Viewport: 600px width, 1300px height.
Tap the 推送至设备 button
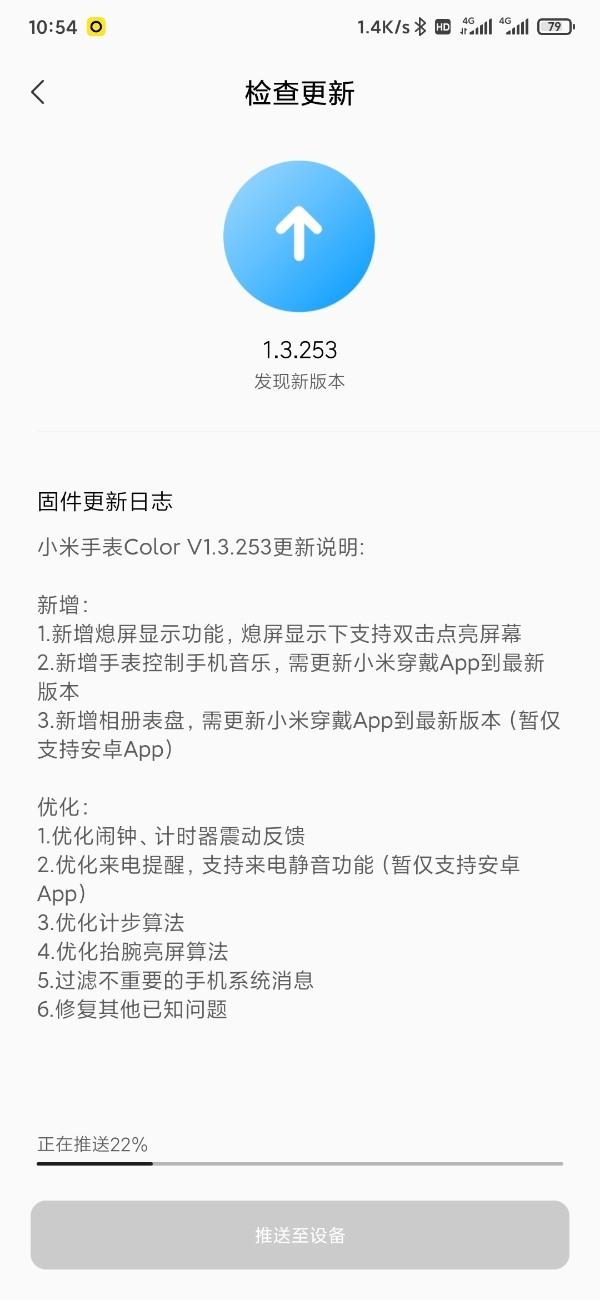tap(300, 1235)
